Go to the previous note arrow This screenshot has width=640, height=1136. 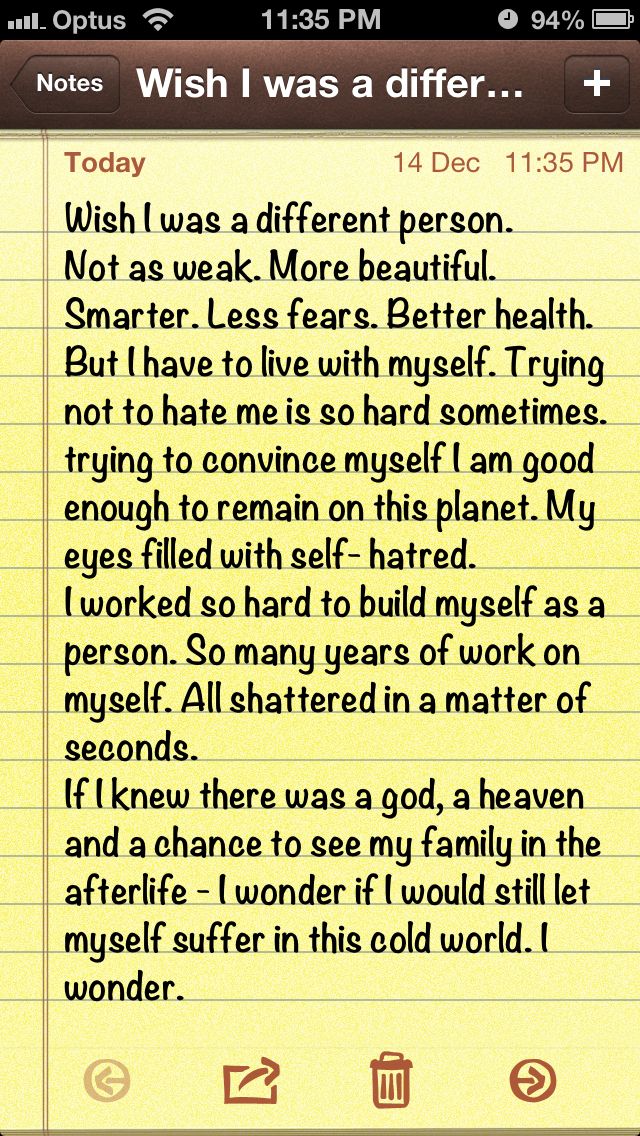[107, 1080]
